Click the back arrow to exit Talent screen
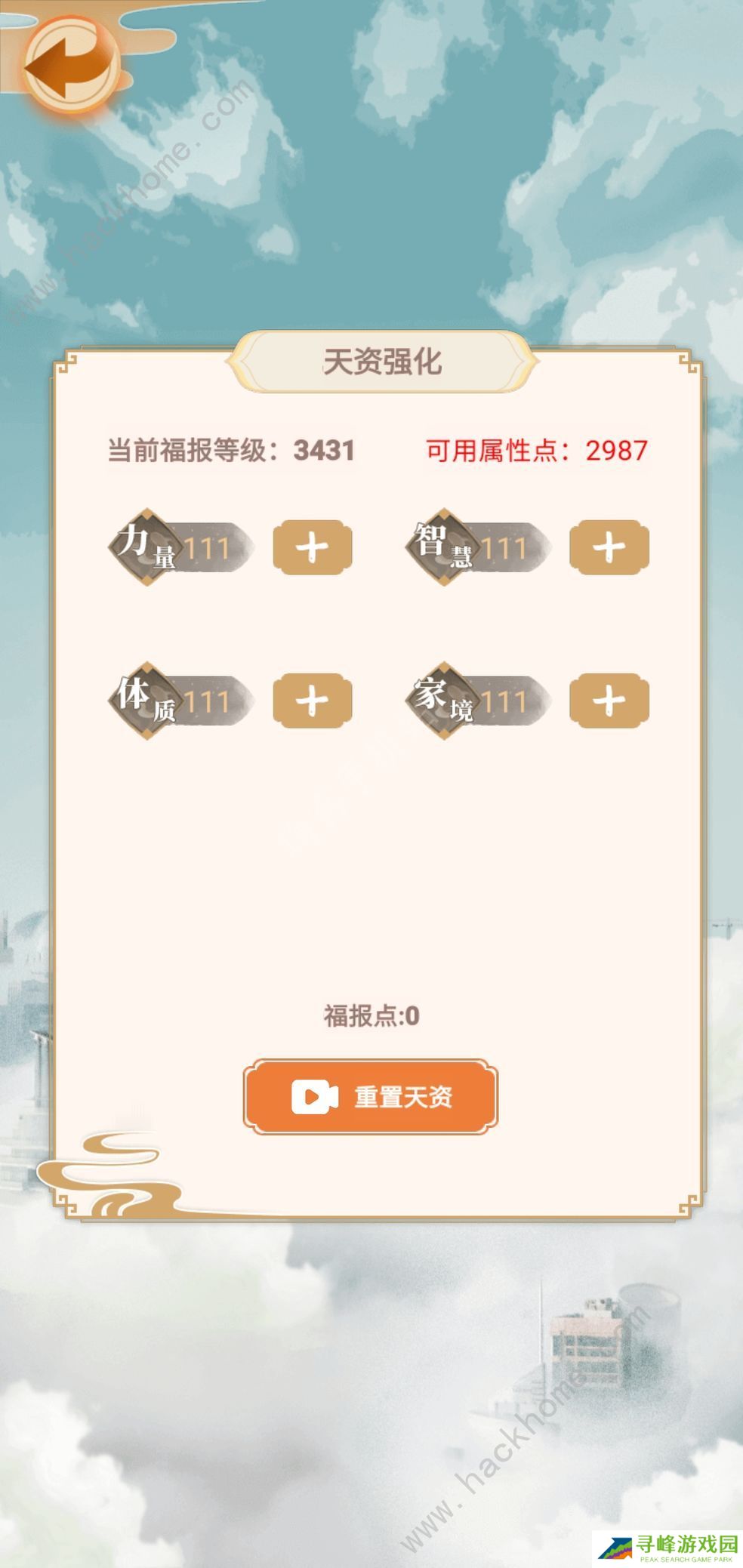 pyautogui.click(x=72, y=66)
